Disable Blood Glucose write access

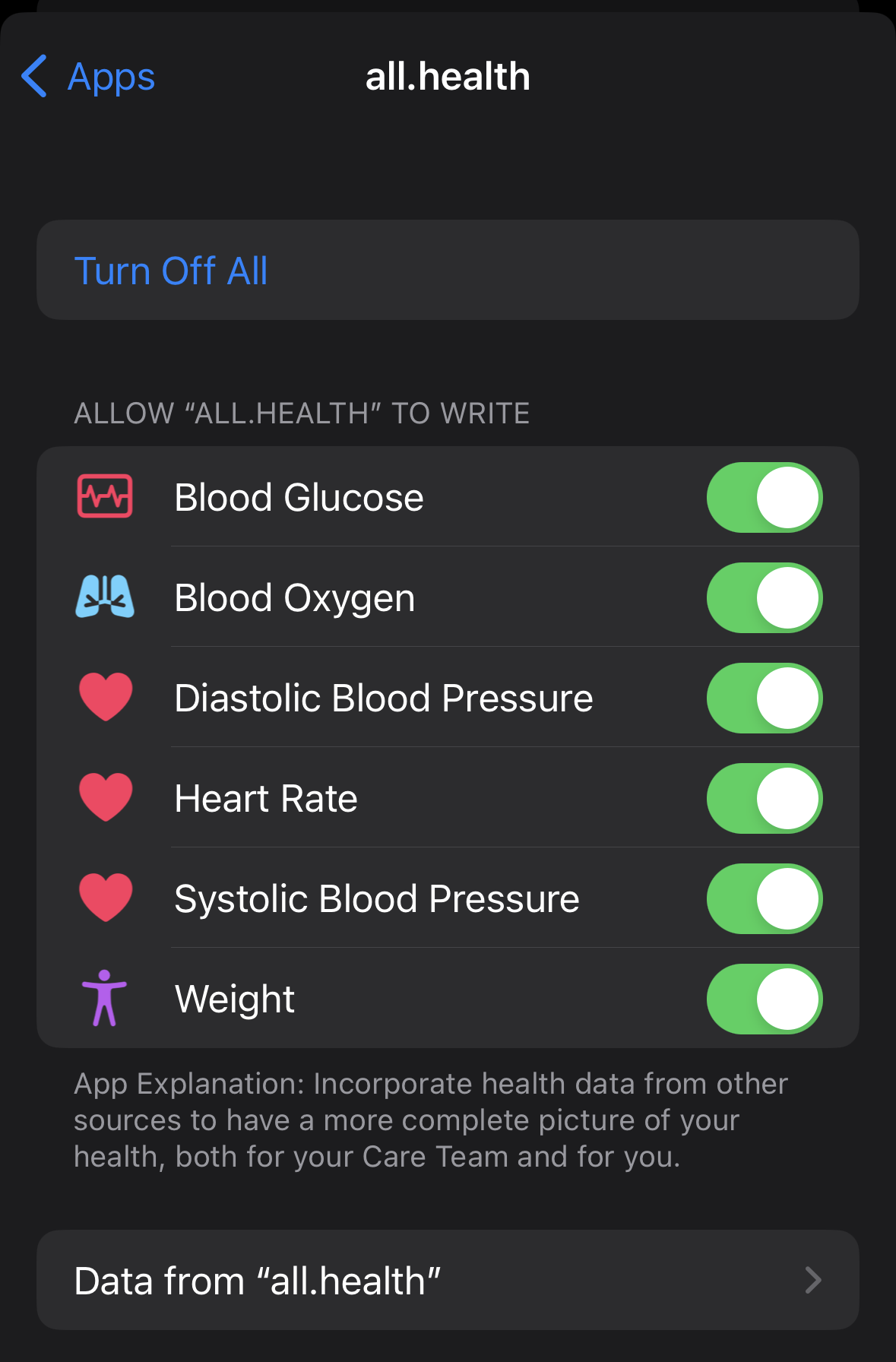765,497
